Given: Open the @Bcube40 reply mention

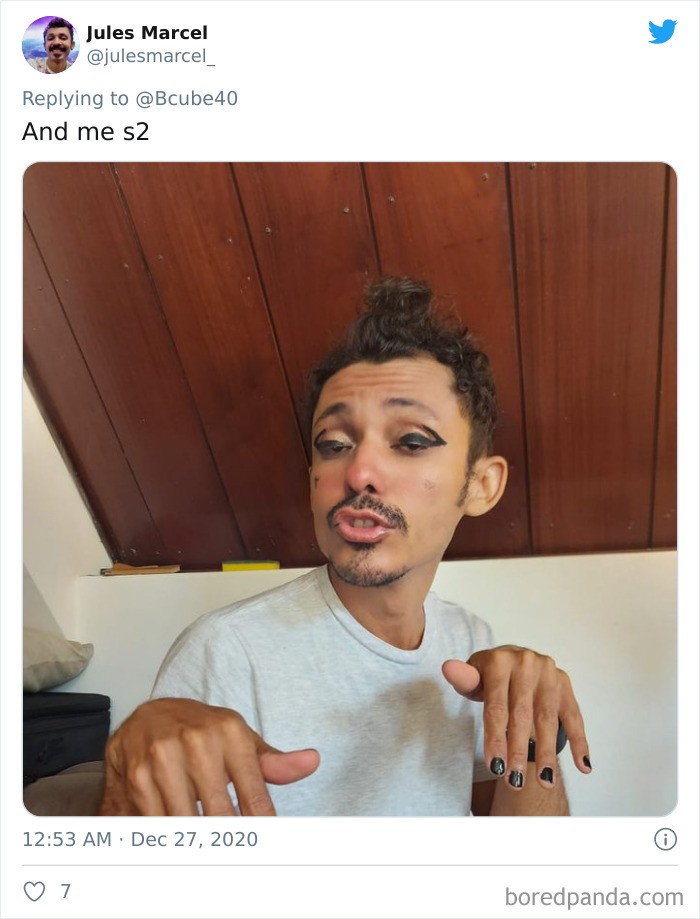Looking at the screenshot, I should point(188,98).
